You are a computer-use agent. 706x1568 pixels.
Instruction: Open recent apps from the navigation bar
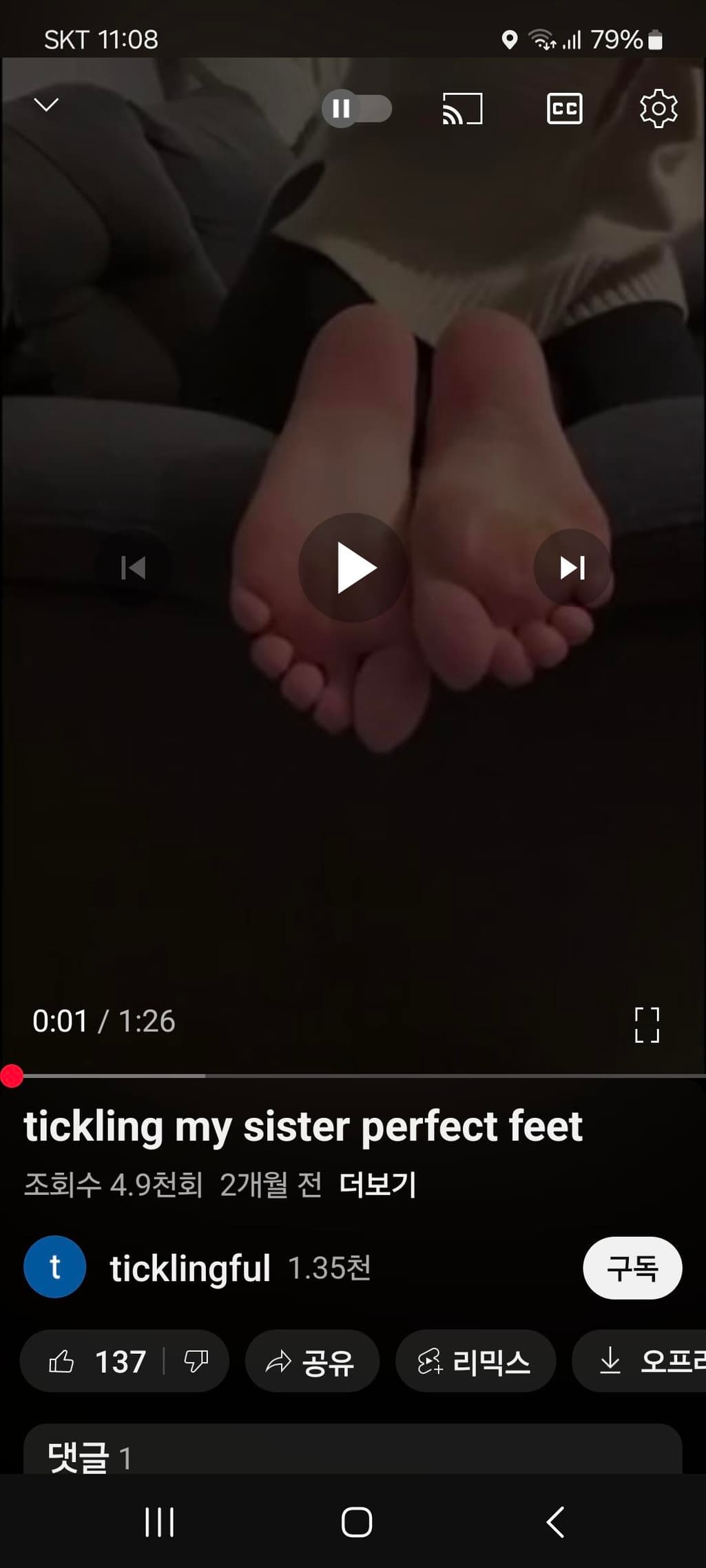(x=159, y=1522)
